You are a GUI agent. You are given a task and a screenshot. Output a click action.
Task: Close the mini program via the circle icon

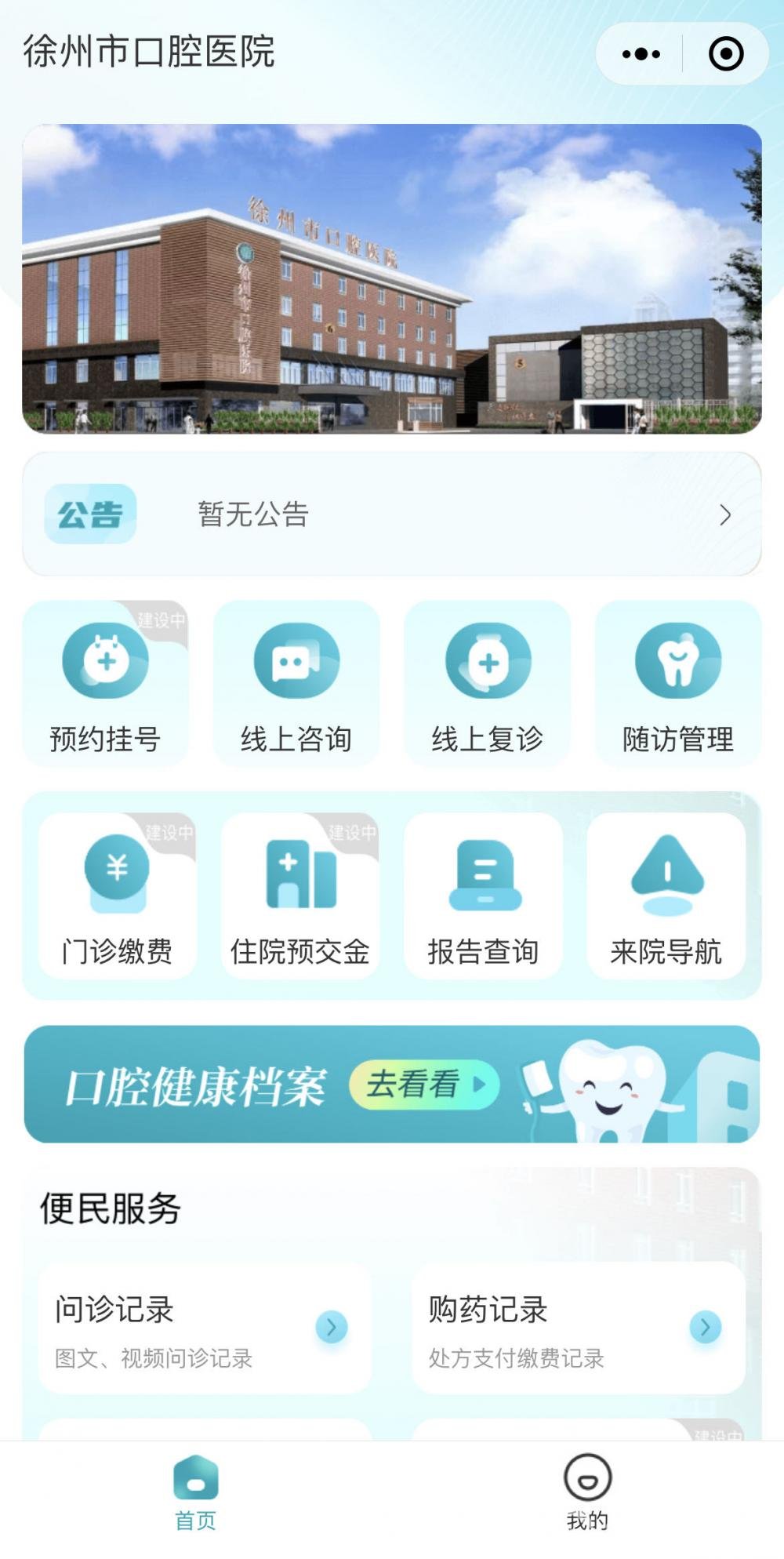click(x=726, y=54)
